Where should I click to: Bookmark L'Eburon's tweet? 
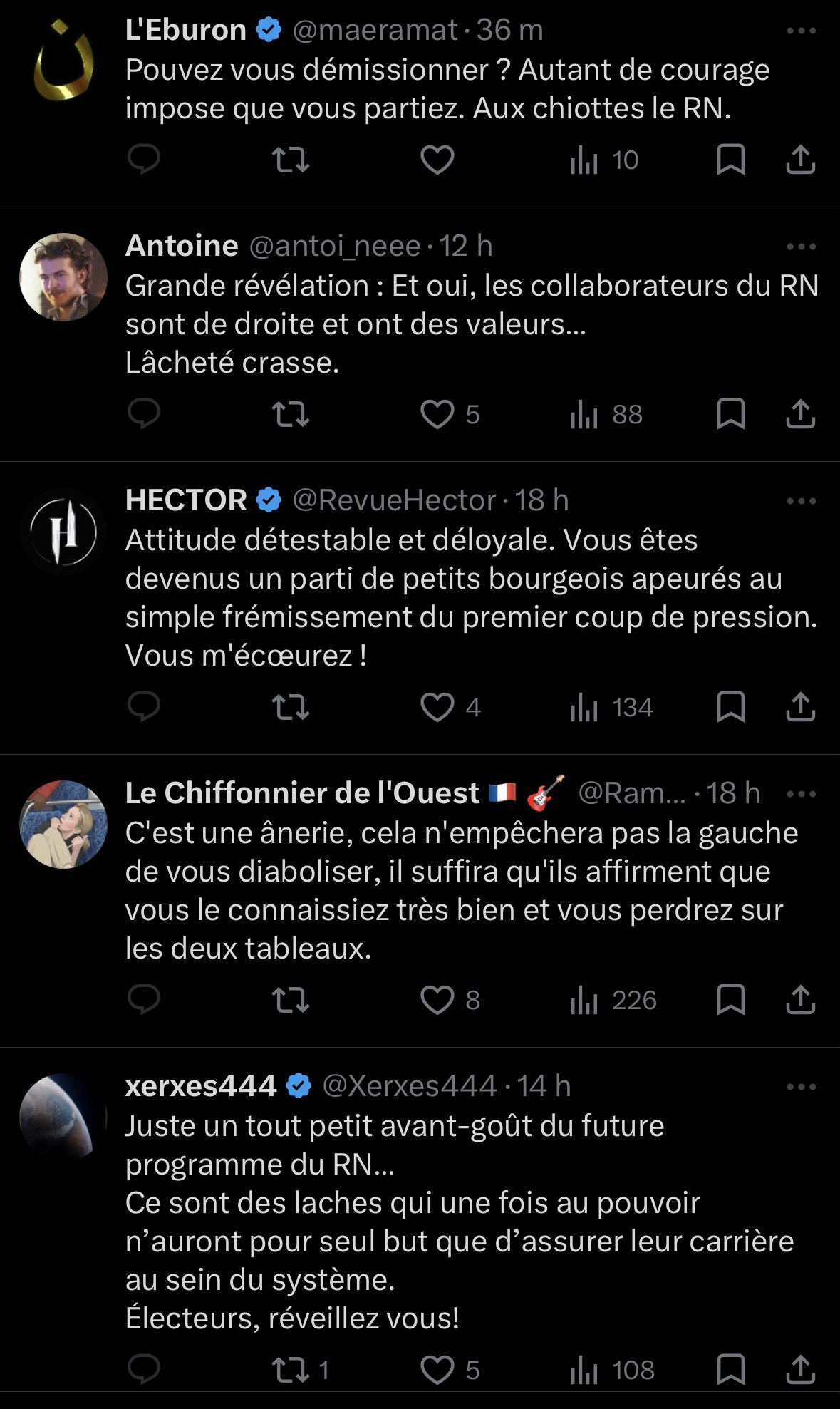[x=730, y=160]
